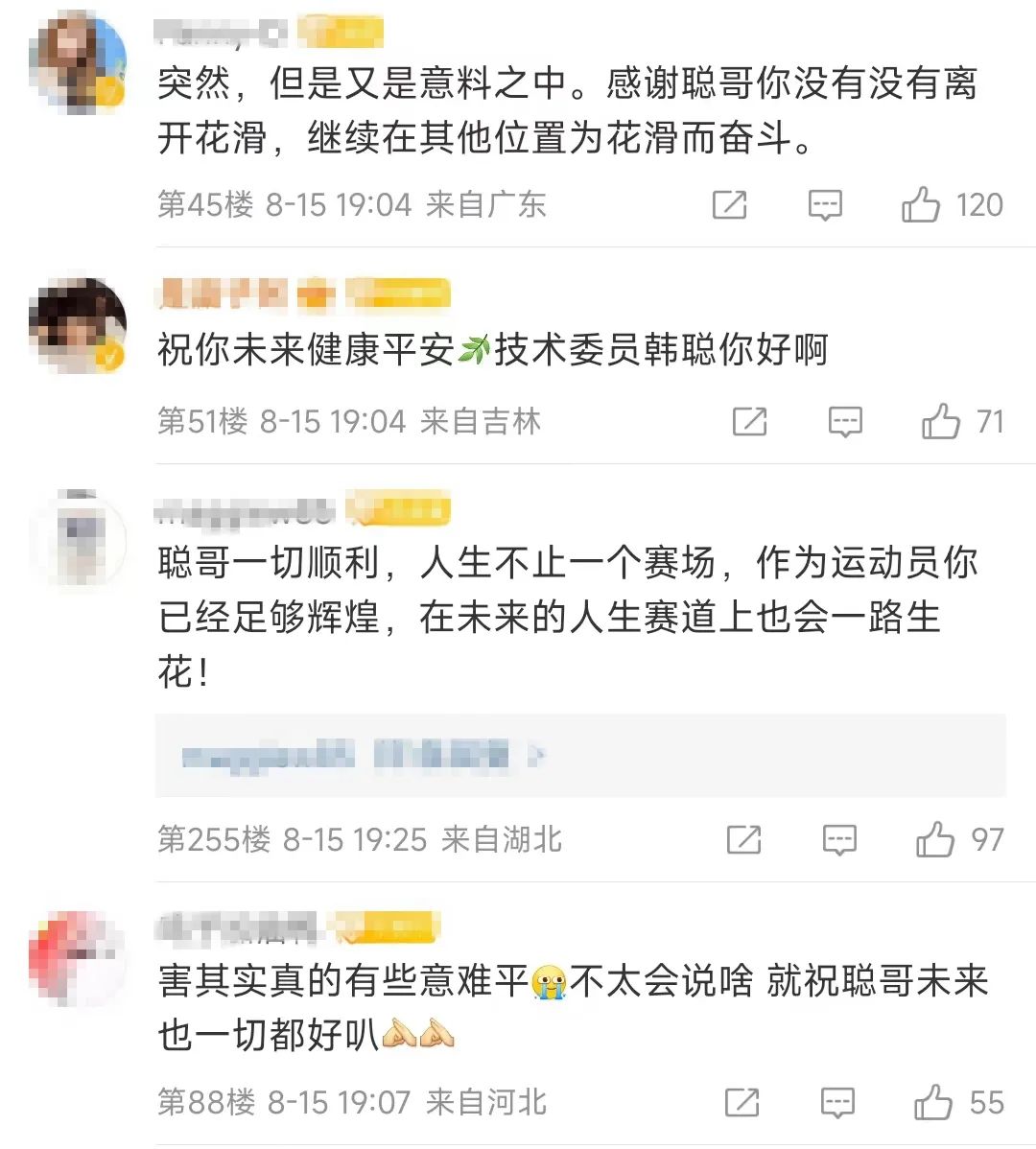Screen dimensions: 1036x1149
Task: Reply to the 第45楼 comment
Action: point(825,205)
